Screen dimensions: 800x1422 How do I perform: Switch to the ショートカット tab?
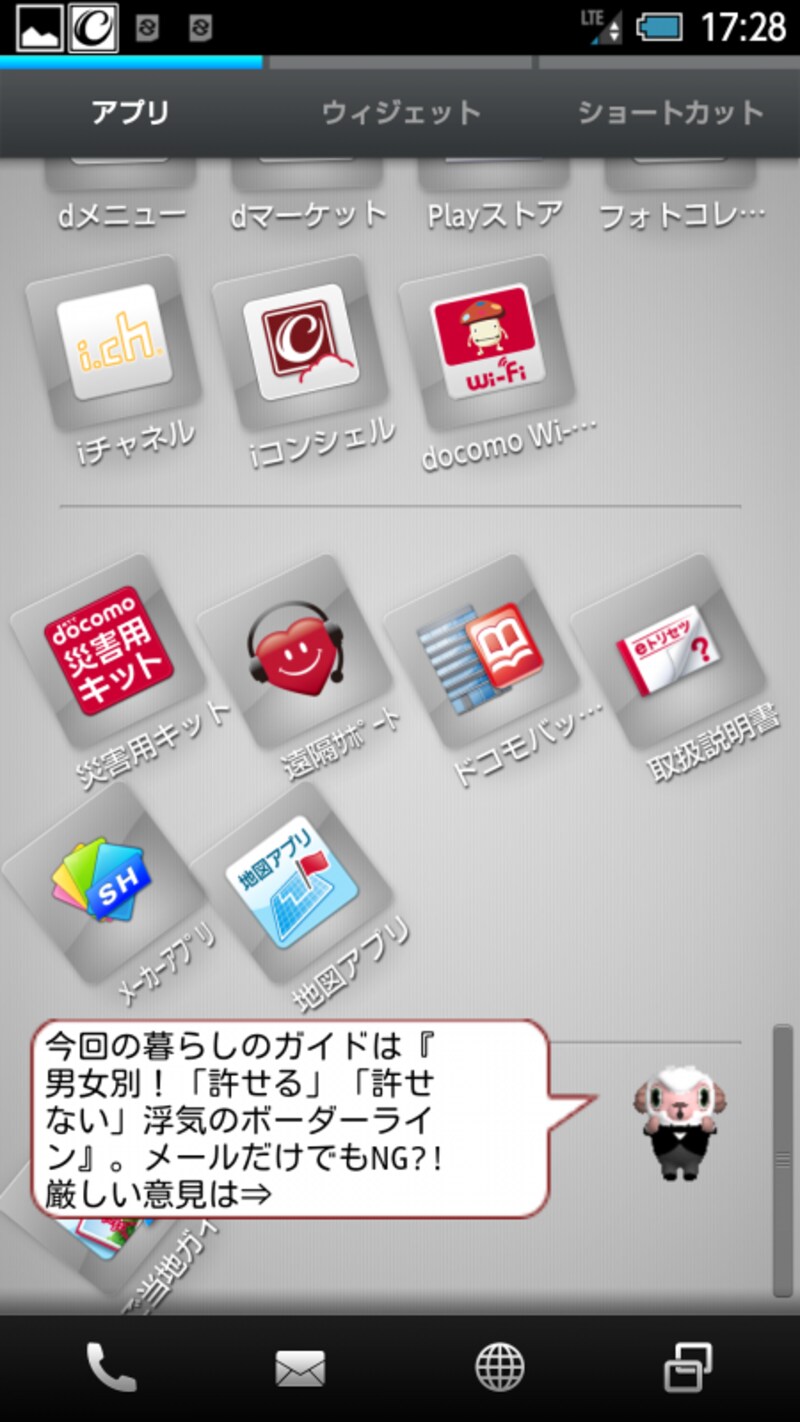click(x=670, y=112)
